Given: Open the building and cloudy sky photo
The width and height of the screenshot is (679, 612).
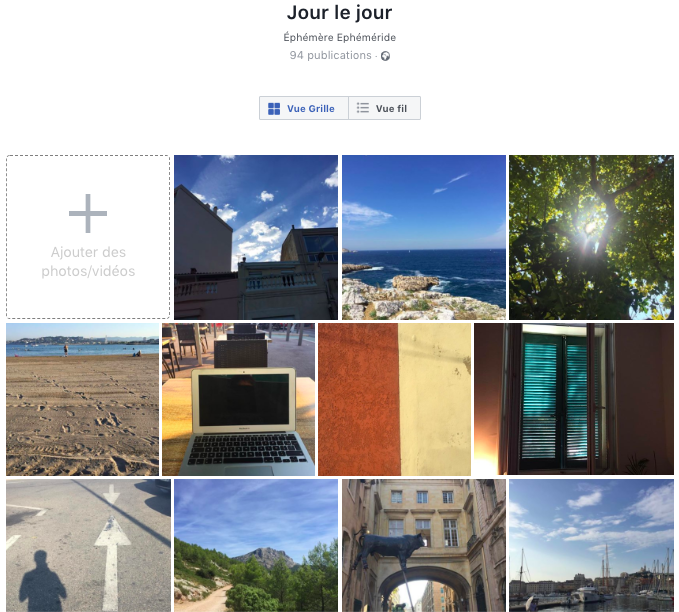Looking at the screenshot, I should (x=256, y=237).
